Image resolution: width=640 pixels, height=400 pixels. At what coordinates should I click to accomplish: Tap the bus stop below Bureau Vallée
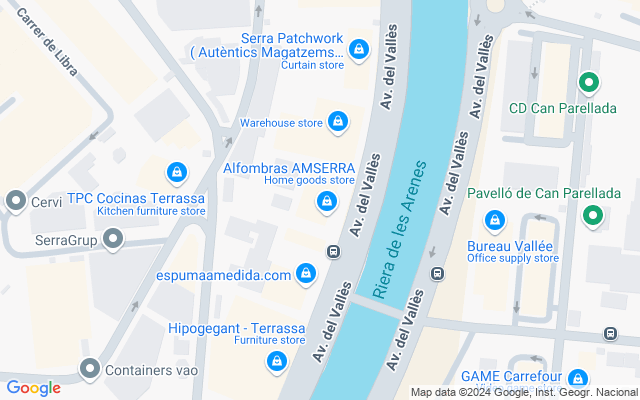(x=437, y=273)
